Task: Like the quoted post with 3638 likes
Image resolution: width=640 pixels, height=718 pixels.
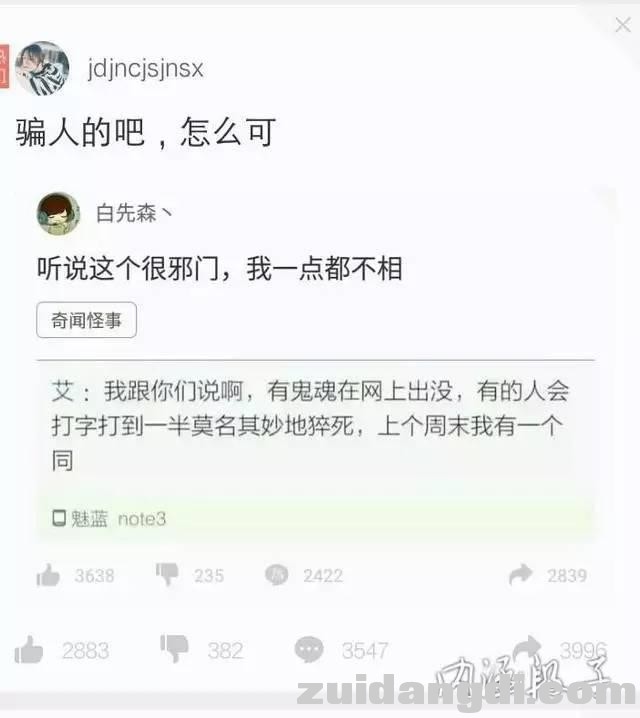Action: (x=48, y=575)
